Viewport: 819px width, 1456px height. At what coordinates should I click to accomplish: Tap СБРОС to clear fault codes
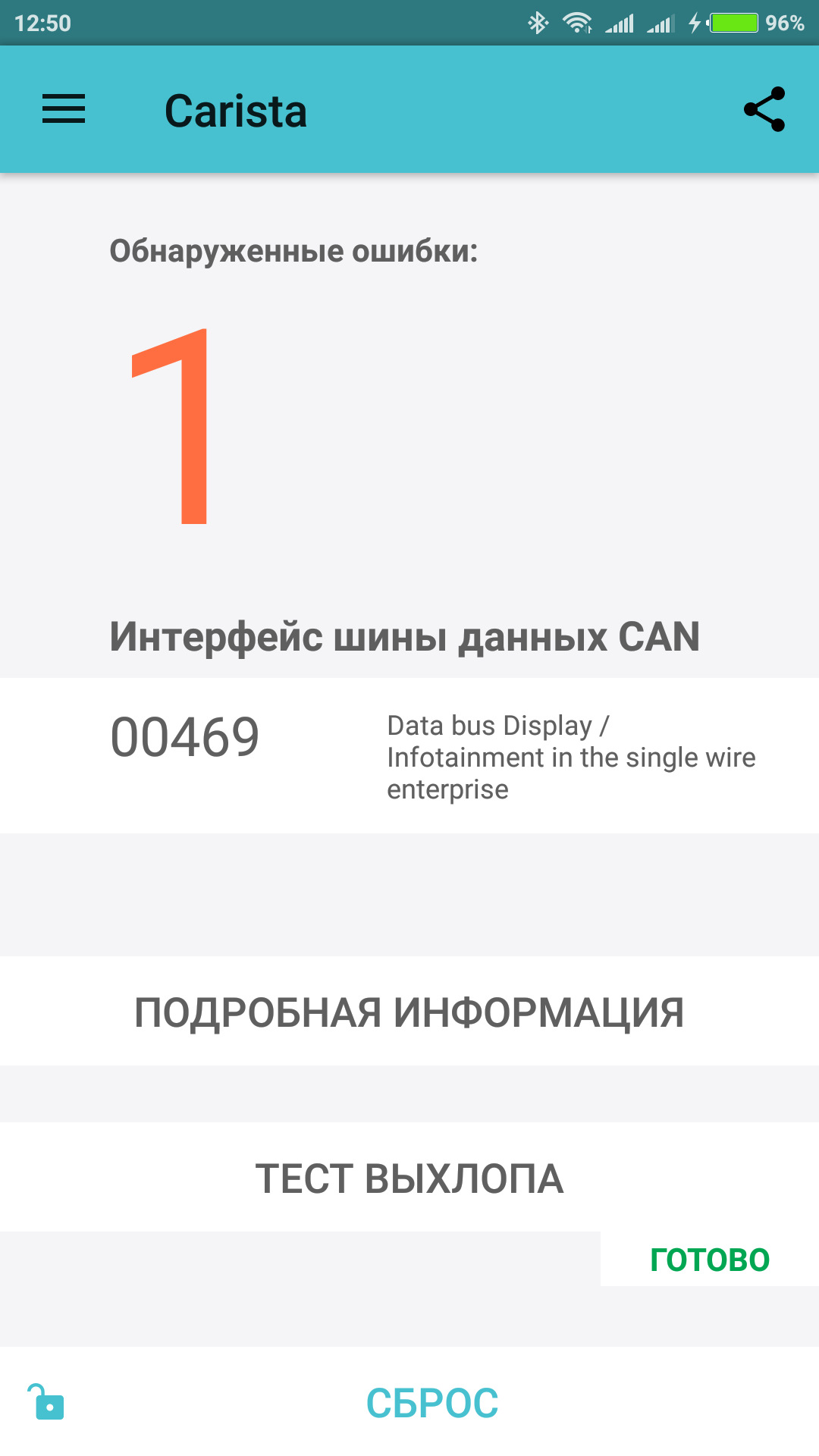tap(432, 1403)
